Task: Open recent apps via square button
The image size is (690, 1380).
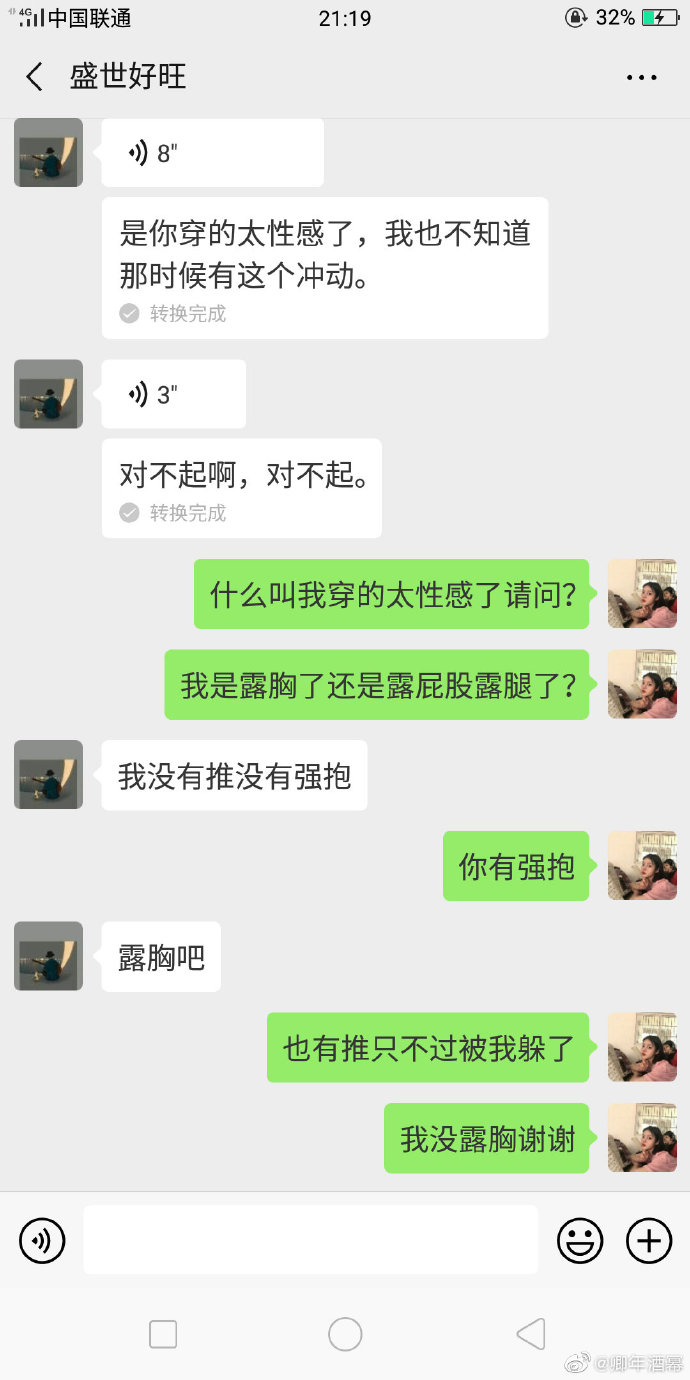Action: [162, 1334]
